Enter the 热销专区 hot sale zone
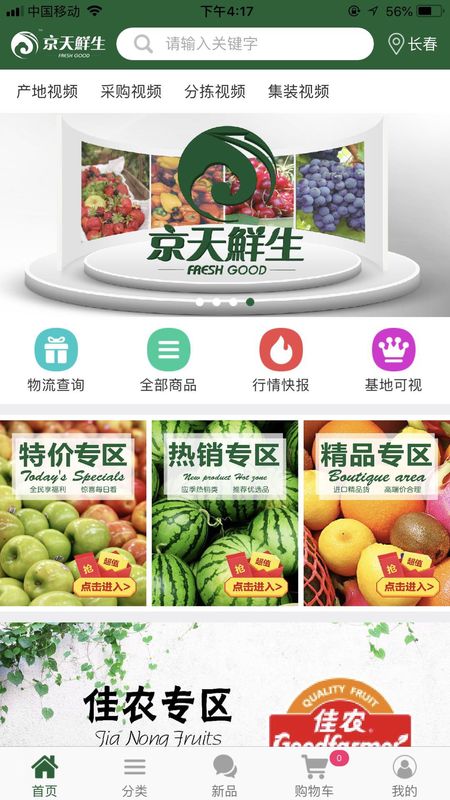Image resolution: width=450 pixels, height=800 pixels. [225, 513]
